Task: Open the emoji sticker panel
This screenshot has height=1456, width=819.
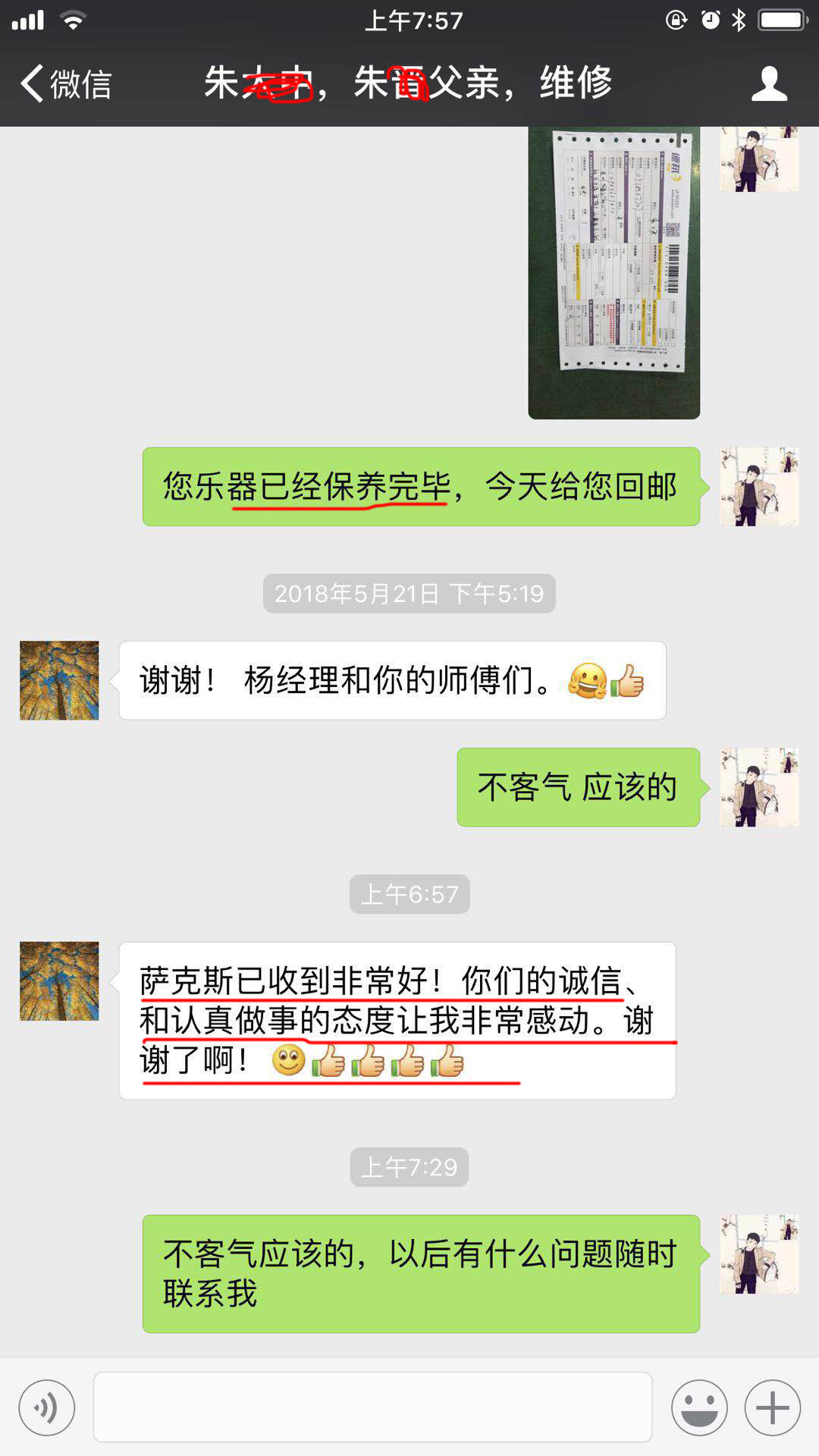Action: click(x=699, y=1407)
